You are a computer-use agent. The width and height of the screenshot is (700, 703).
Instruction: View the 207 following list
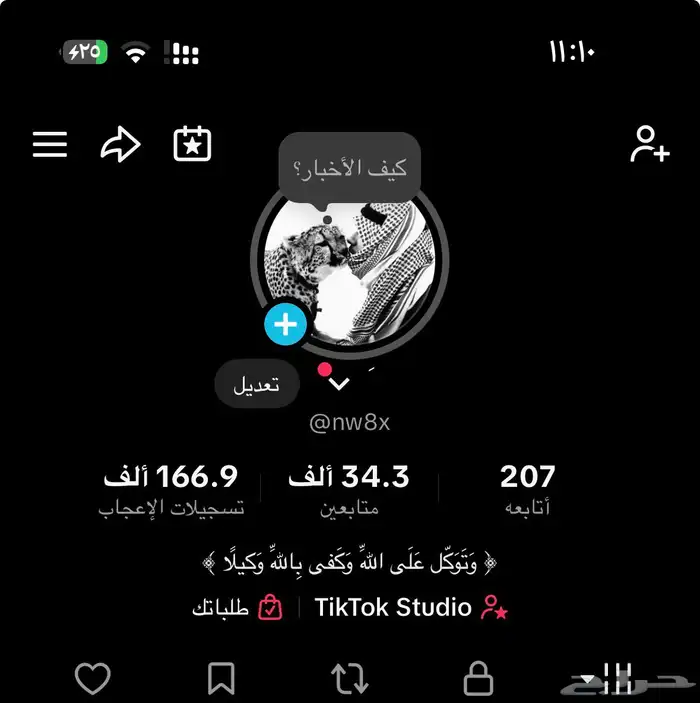pos(527,489)
